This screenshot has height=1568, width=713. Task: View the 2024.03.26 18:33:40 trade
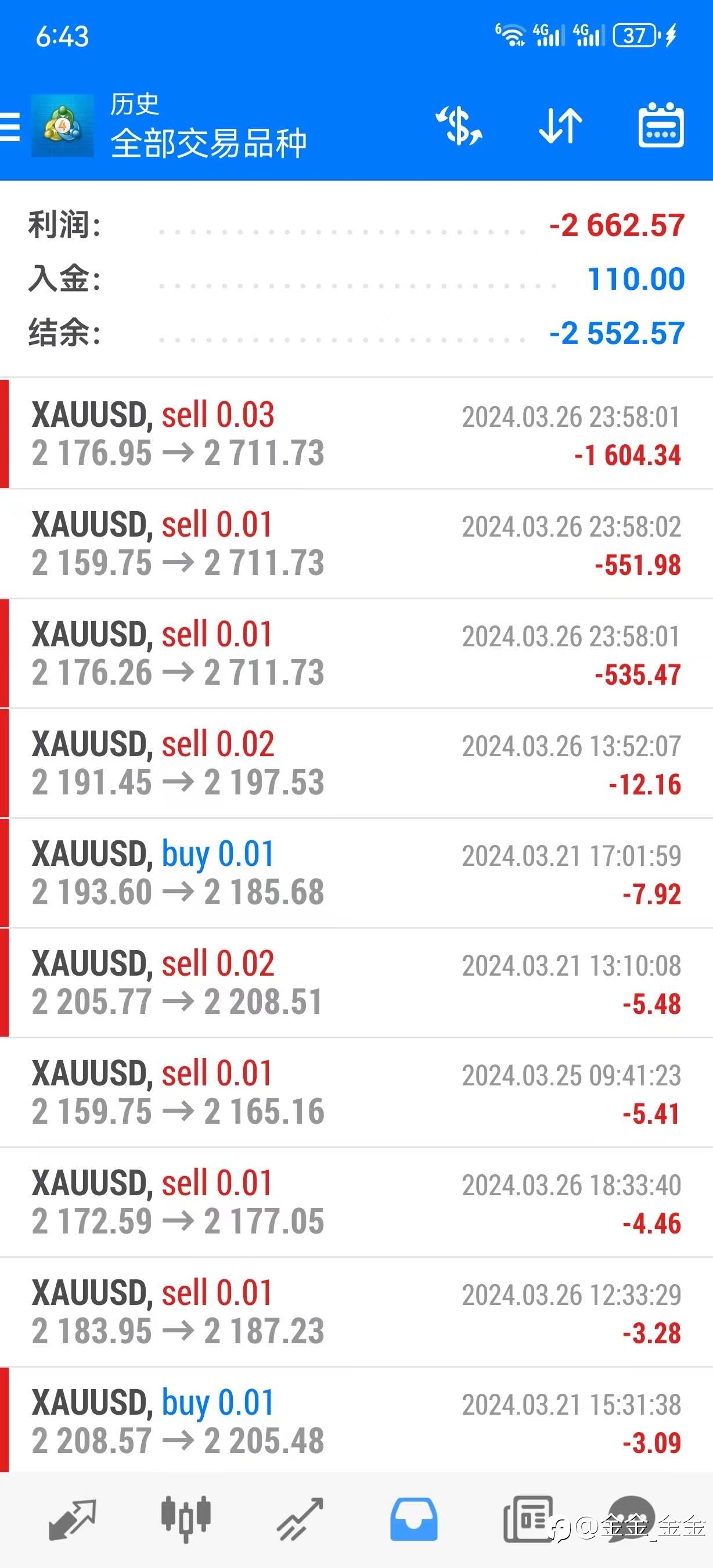click(356, 1202)
